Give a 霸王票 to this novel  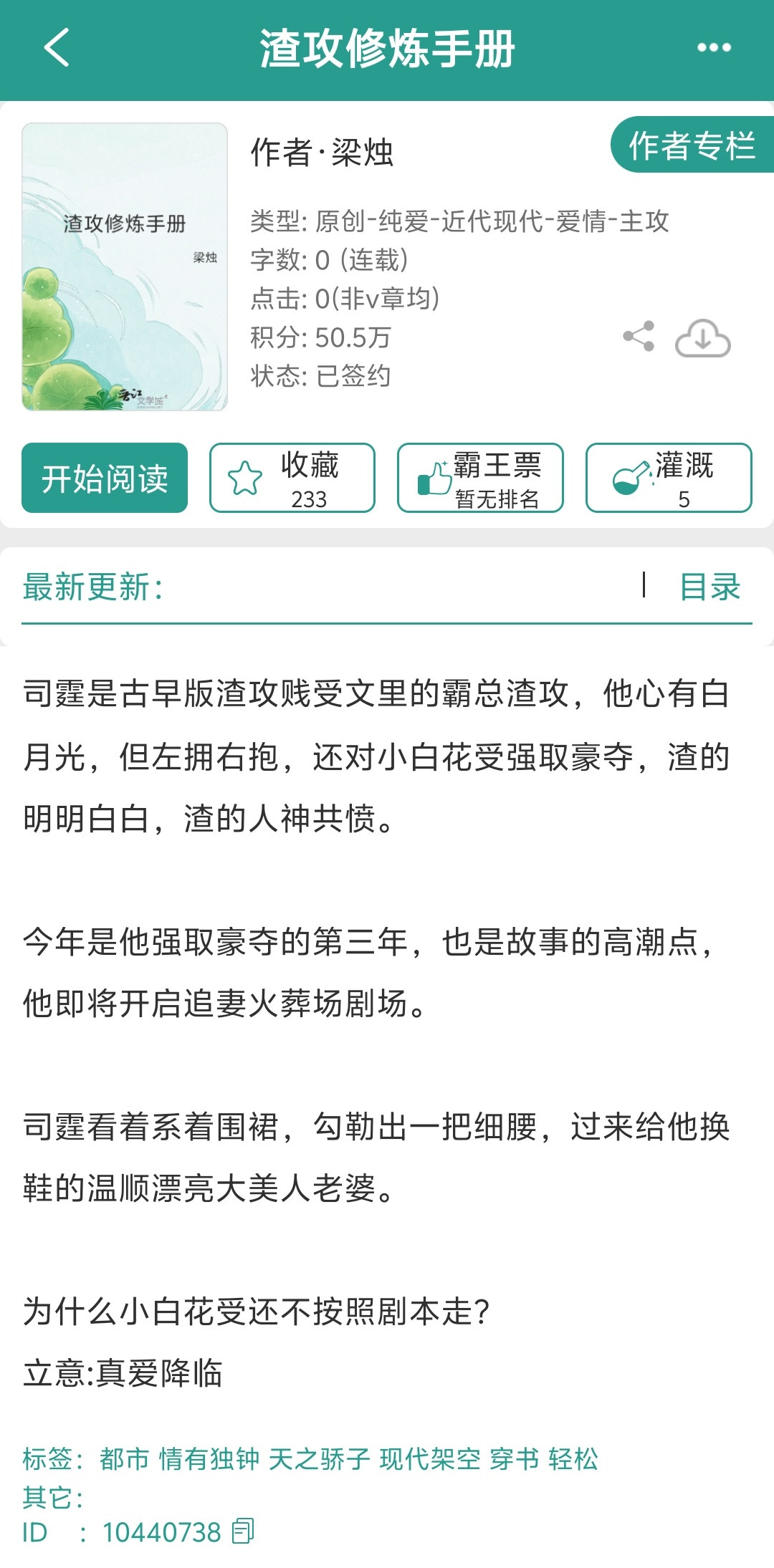(x=480, y=478)
